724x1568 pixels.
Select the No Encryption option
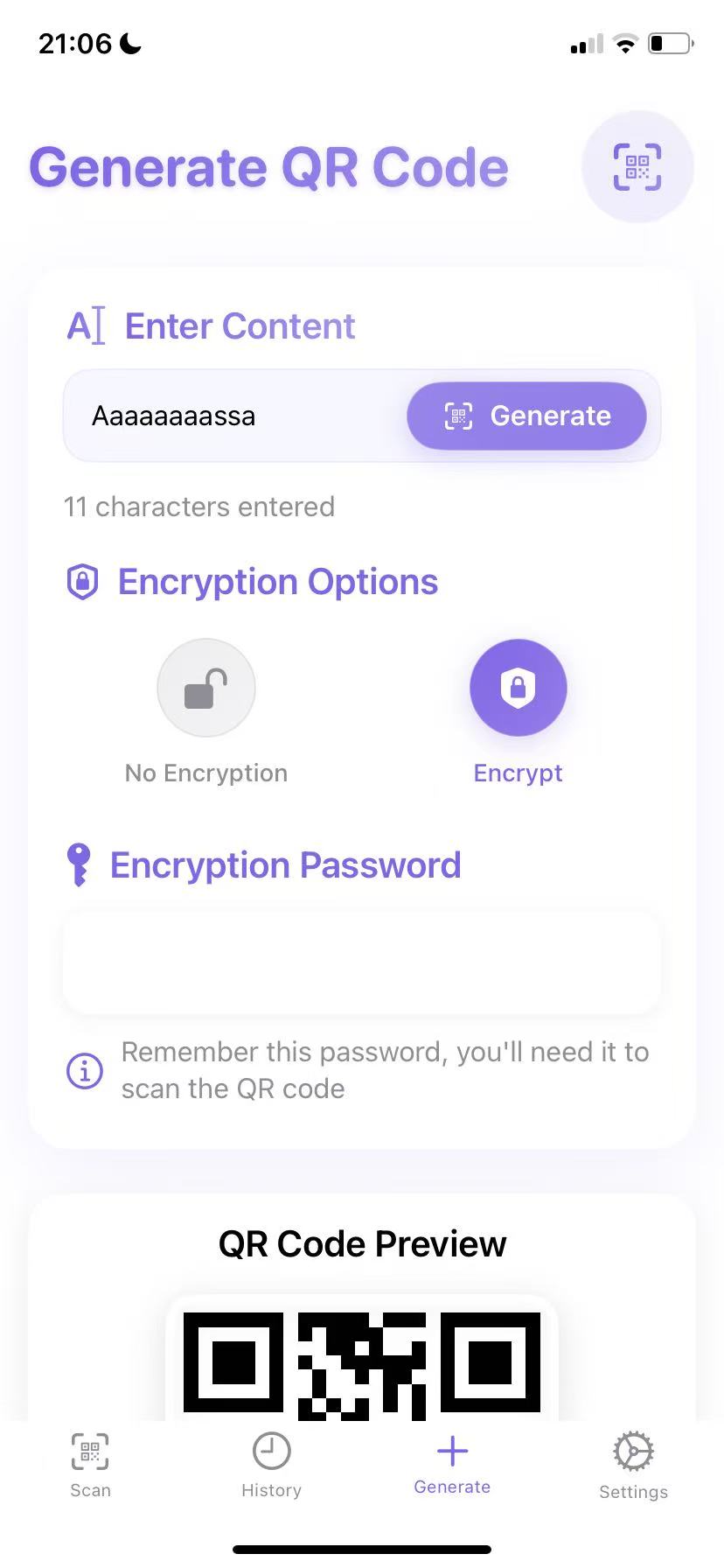(206, 688)
